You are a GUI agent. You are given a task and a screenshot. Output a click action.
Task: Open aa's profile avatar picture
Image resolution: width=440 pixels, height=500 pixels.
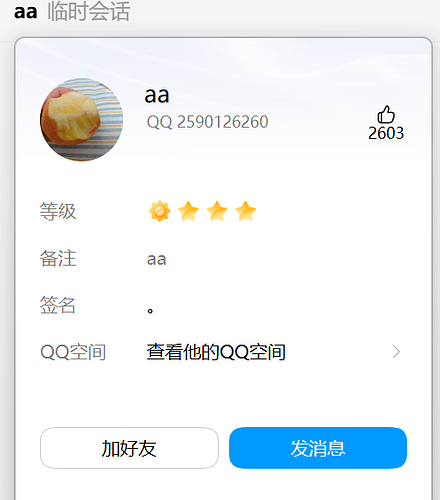click(x=82, y=120)
